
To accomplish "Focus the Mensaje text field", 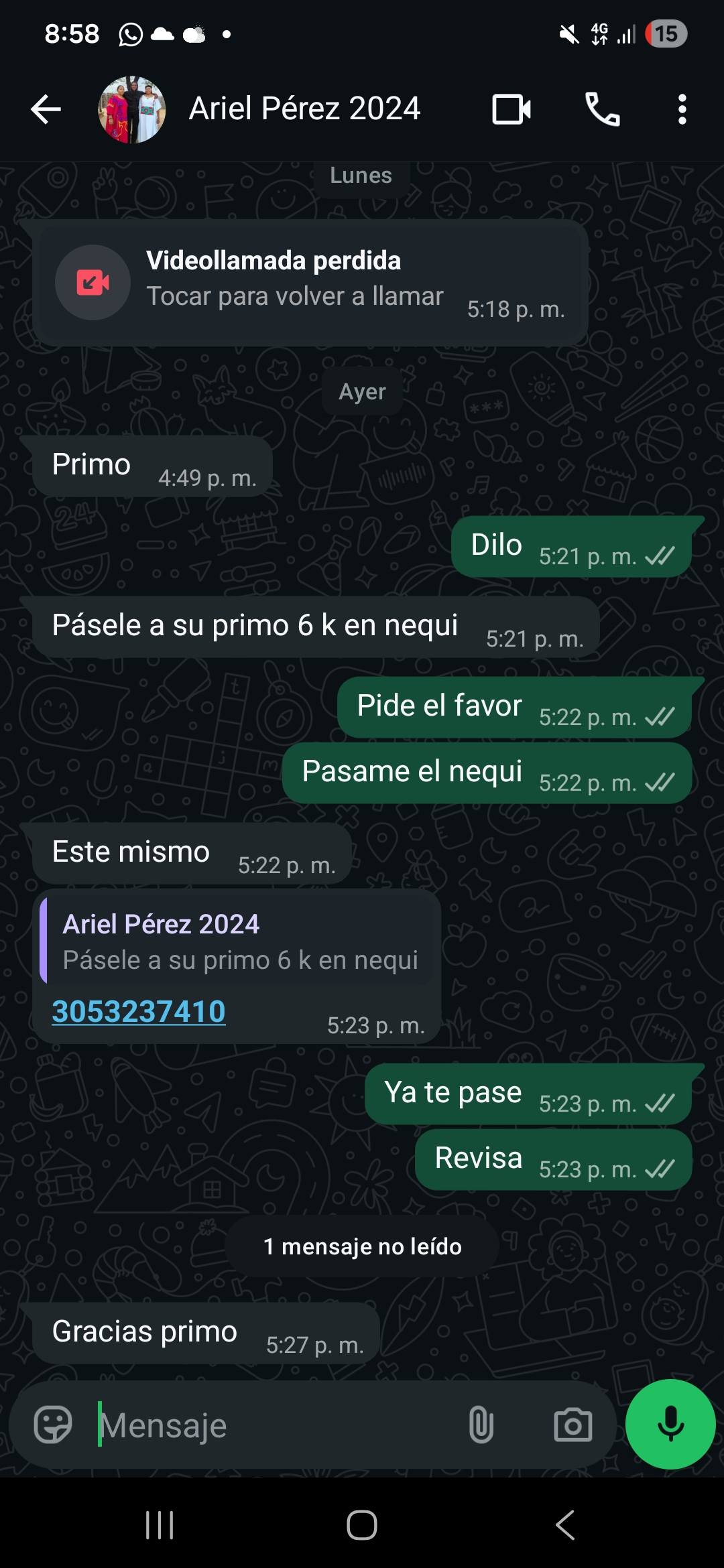I will tap(275, 1425).
